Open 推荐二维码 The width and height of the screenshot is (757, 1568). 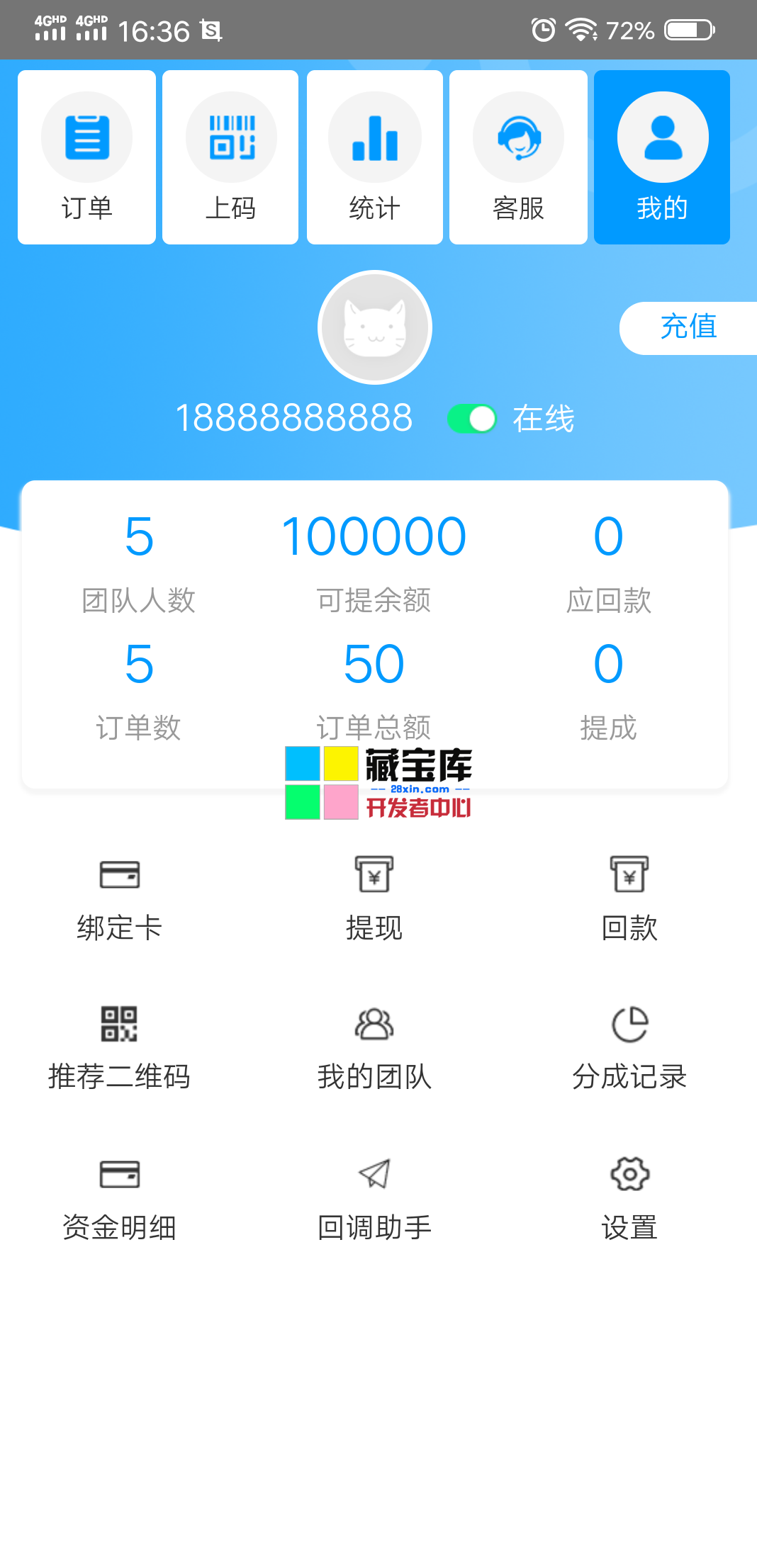119,1047
